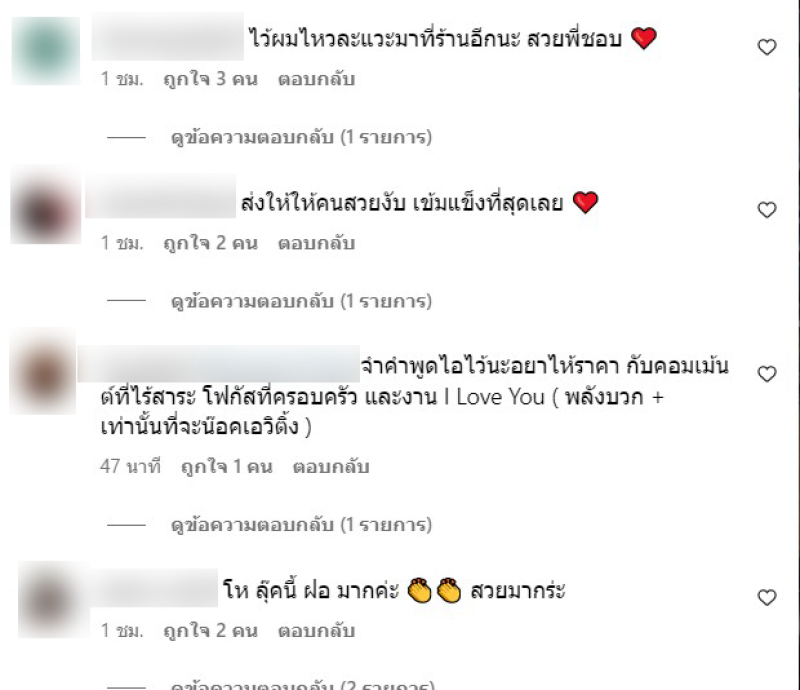Screen dimensions: 800x690
Task: Reply to the comment 'ไว้ผมไหวละแวะมาที่ร้านอีกนะ'
Action: tap(316, 79)
